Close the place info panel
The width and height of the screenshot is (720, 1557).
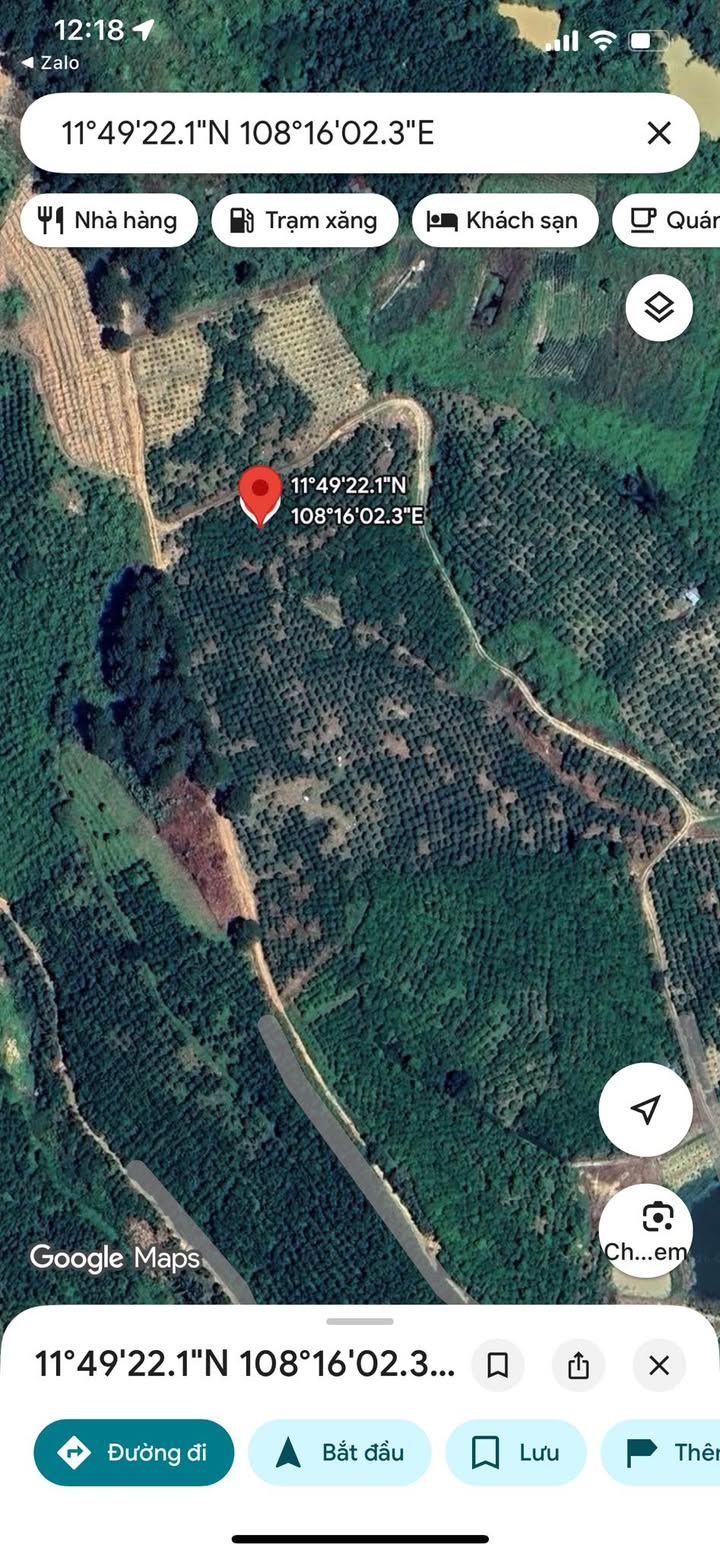[659, 1365]
